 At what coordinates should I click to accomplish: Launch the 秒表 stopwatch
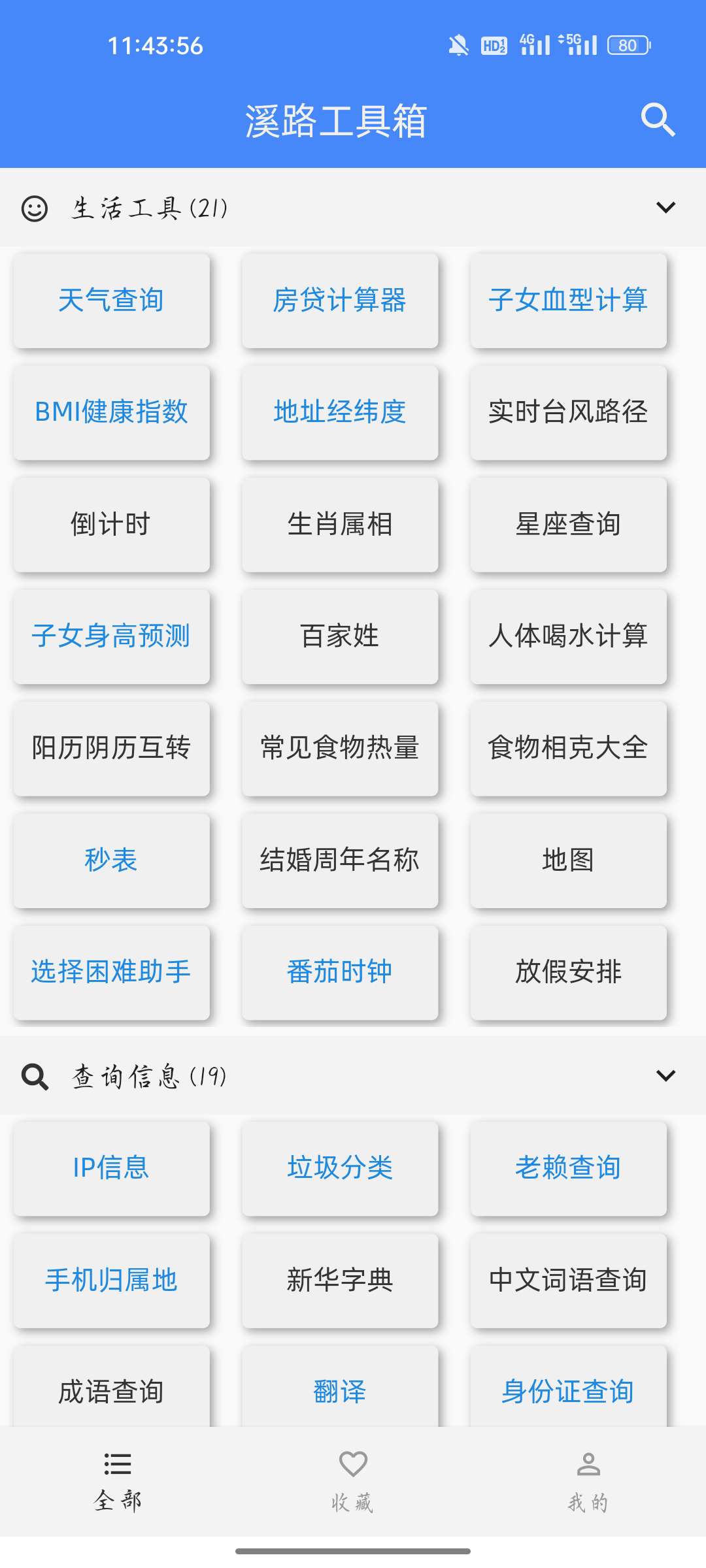(x=111, y=860)
